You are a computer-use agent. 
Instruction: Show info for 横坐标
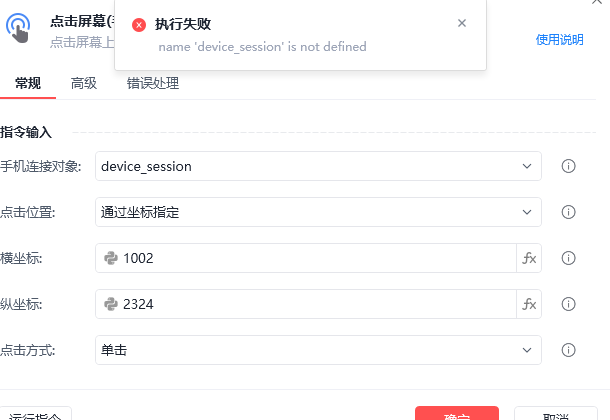coord(568,258)
